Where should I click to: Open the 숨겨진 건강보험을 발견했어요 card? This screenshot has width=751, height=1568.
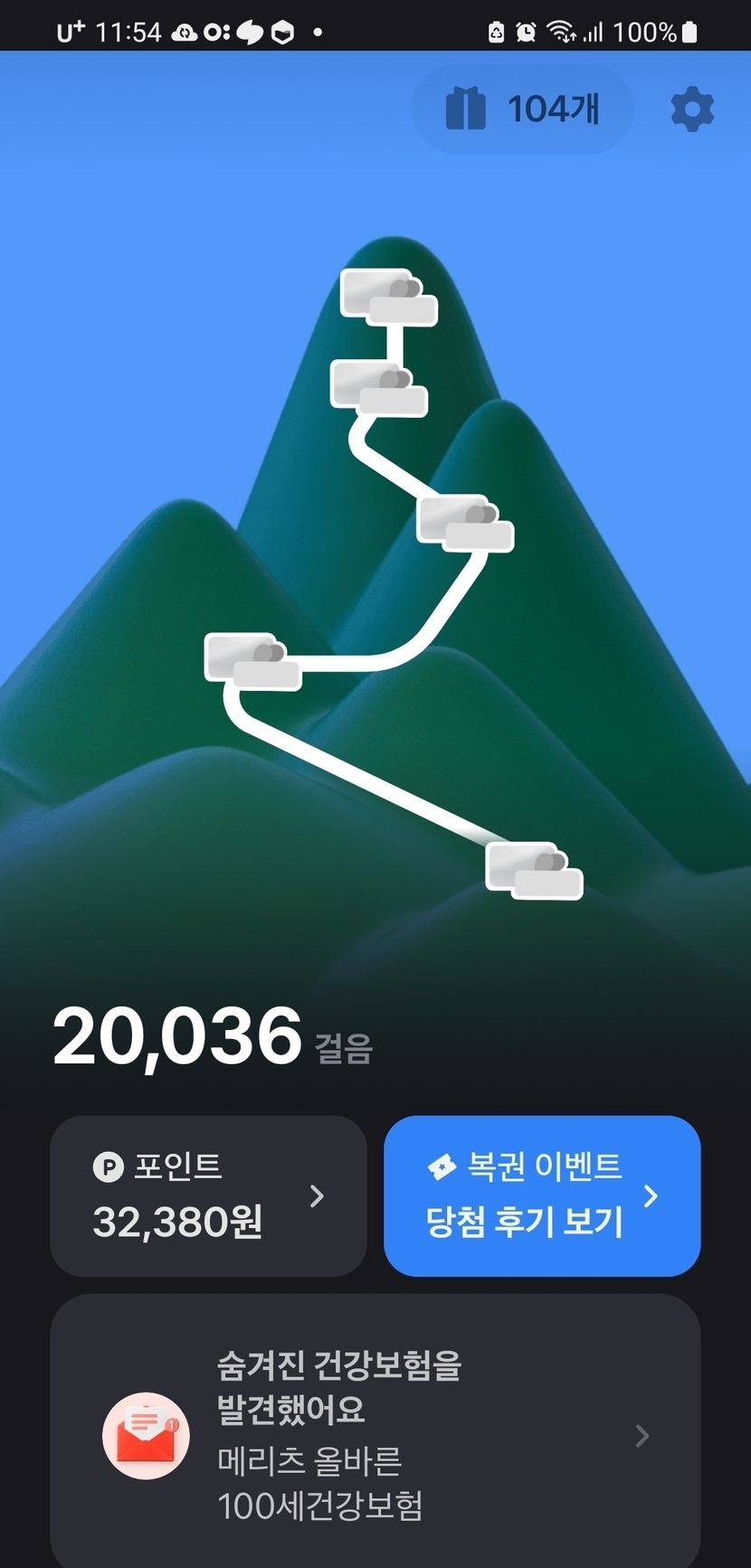375,1433
